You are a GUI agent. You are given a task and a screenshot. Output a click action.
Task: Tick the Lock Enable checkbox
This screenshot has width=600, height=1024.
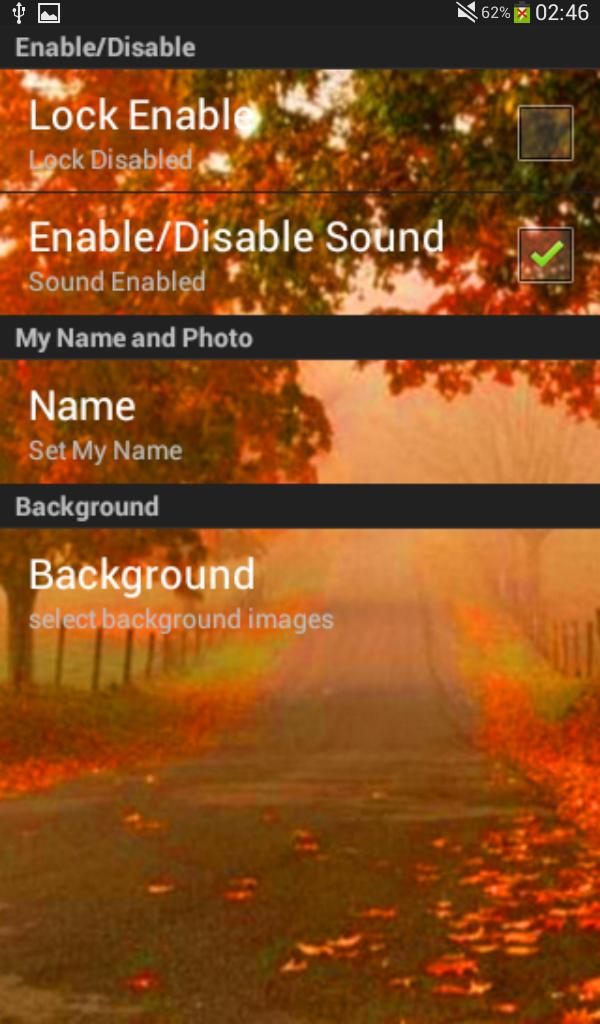545,133
